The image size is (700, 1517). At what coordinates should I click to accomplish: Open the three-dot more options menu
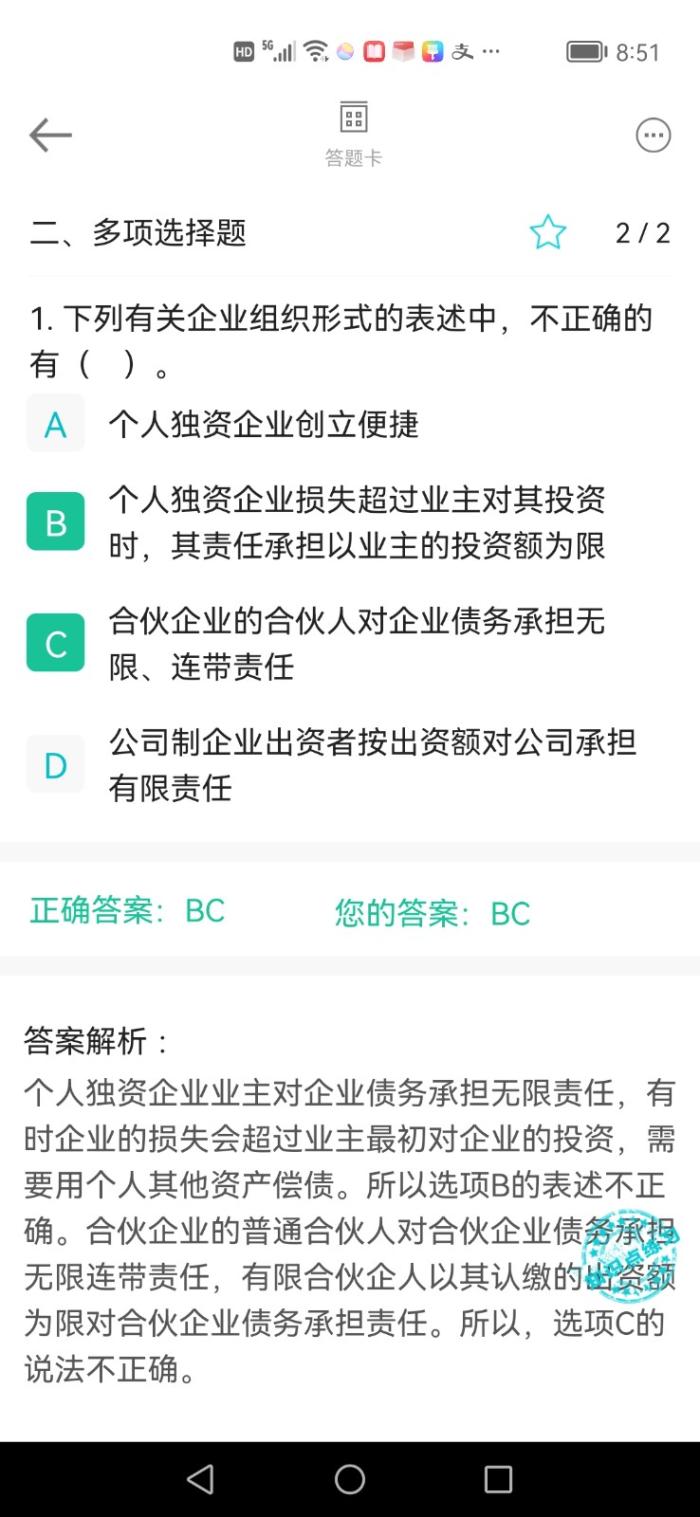coord(653,135)
